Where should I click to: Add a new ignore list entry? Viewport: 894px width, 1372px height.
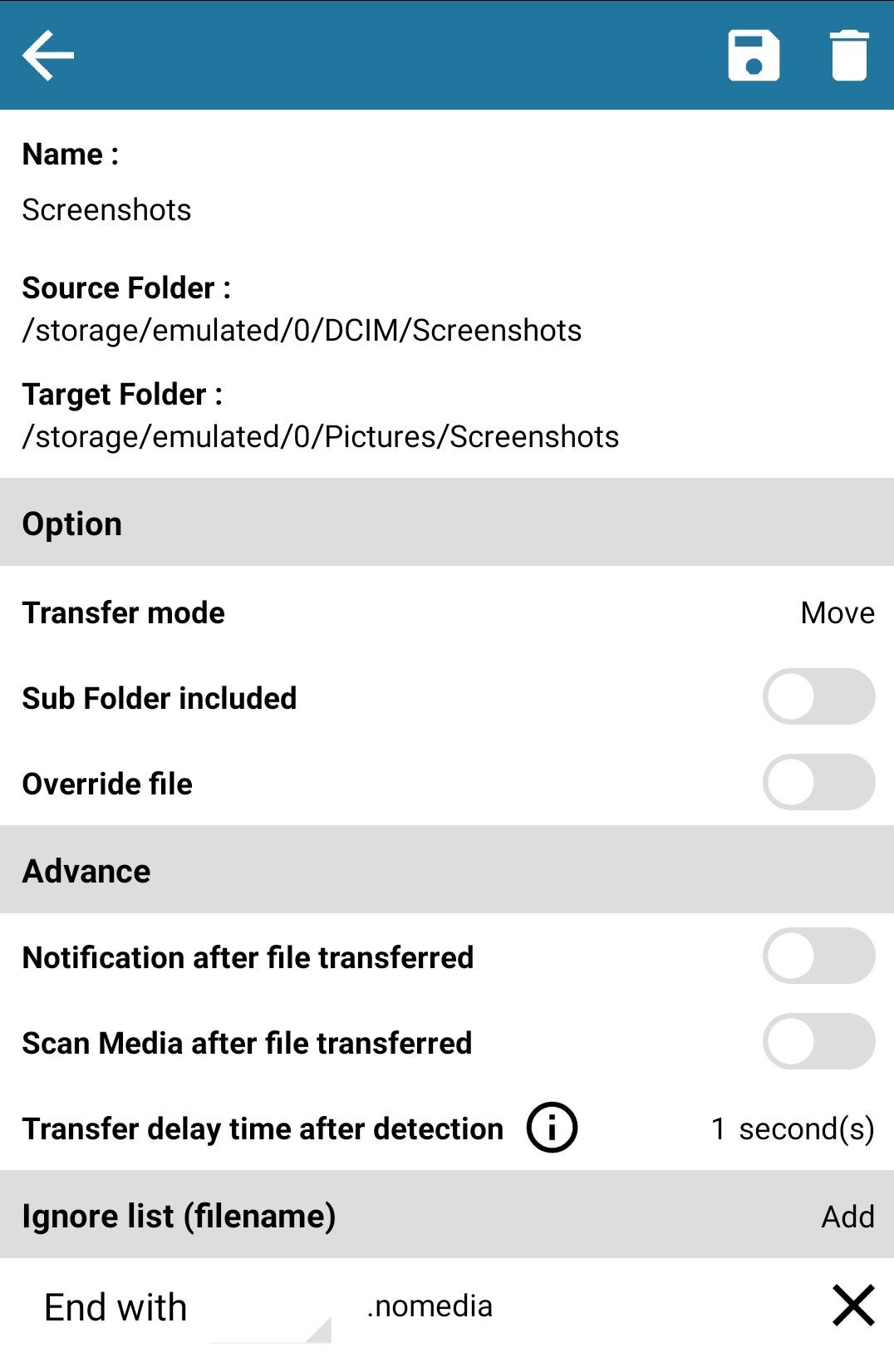[x=847, y=1216]
